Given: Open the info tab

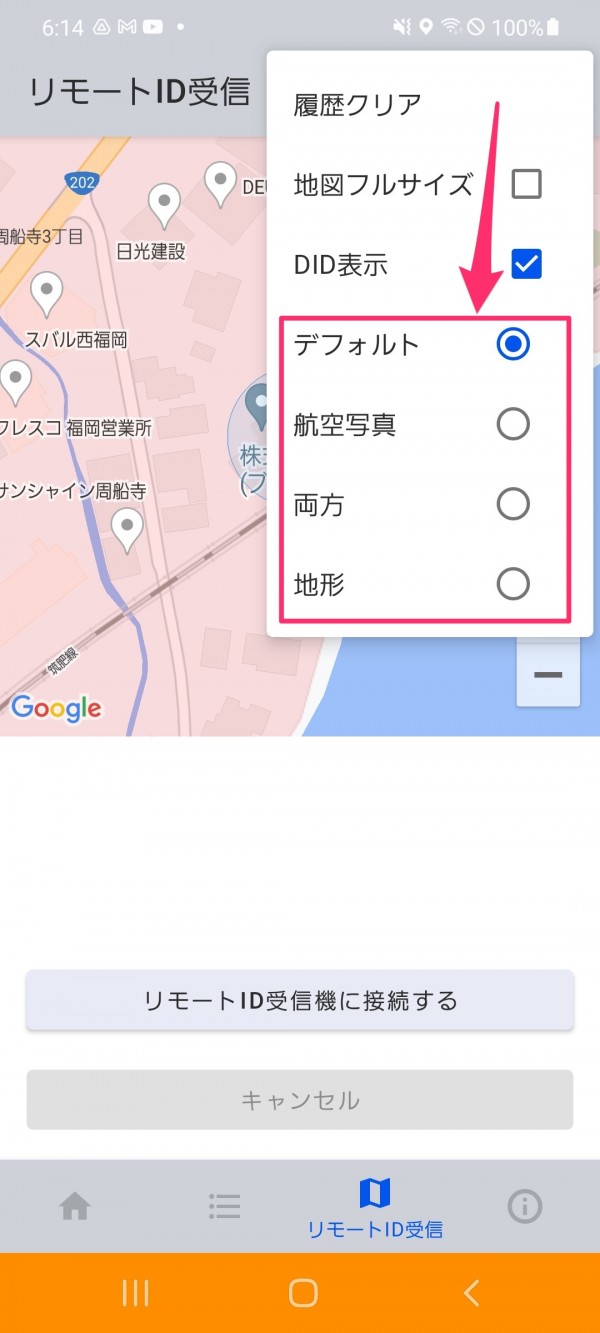Looking at the screenshot, I should (x=525, y=1207).
